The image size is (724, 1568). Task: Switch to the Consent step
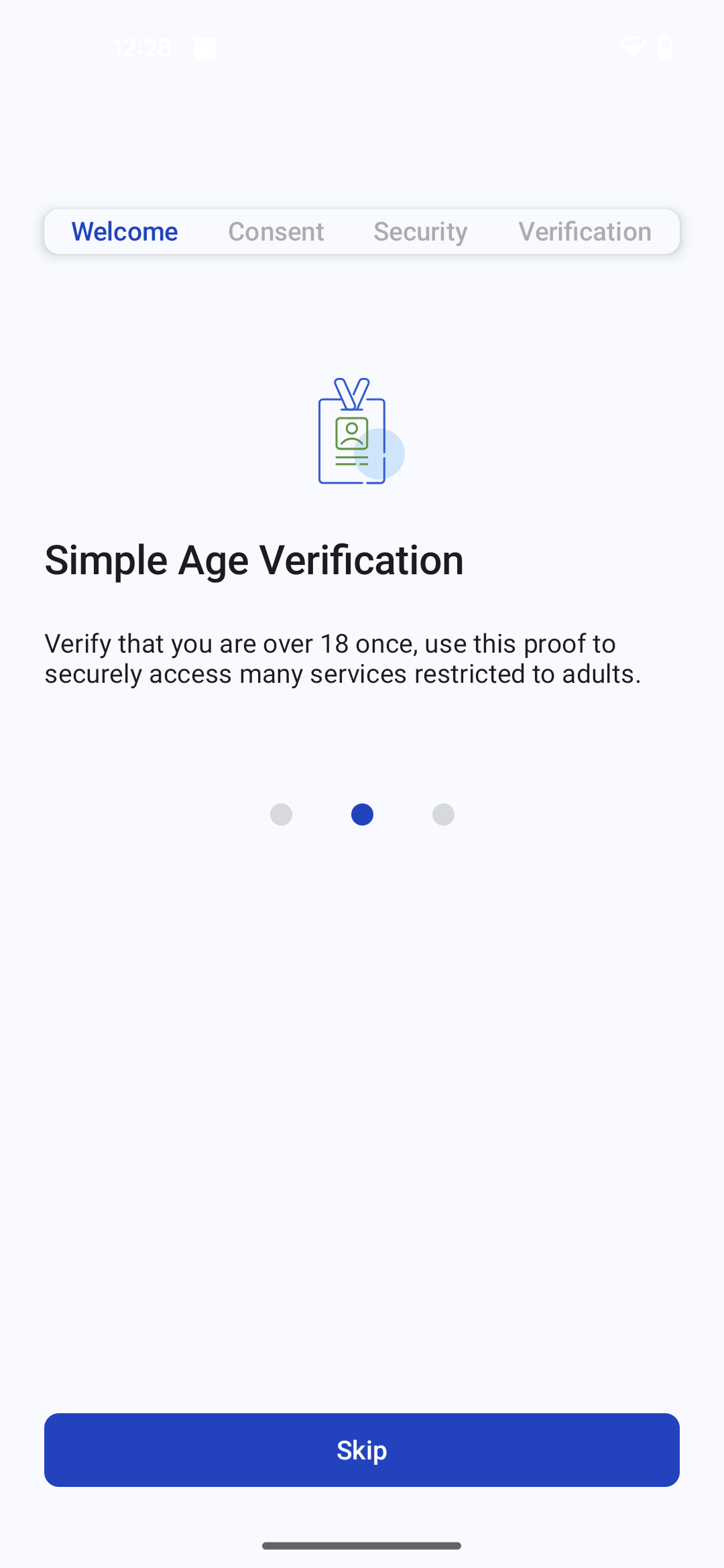276,232
